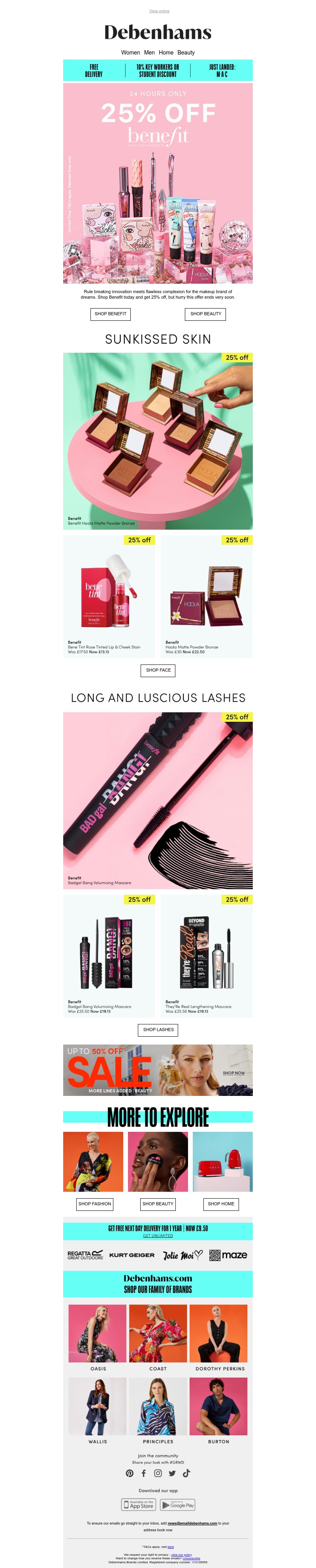
Task: Tap the SHOP HOME button
Action: [x=220, y=1203]
